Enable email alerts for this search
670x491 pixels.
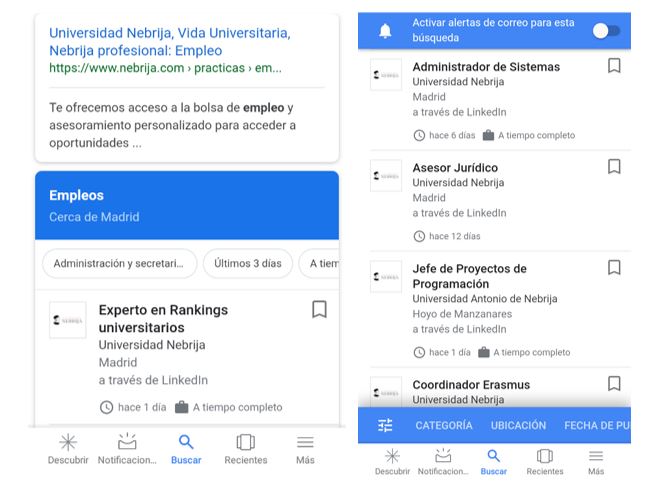605,31
